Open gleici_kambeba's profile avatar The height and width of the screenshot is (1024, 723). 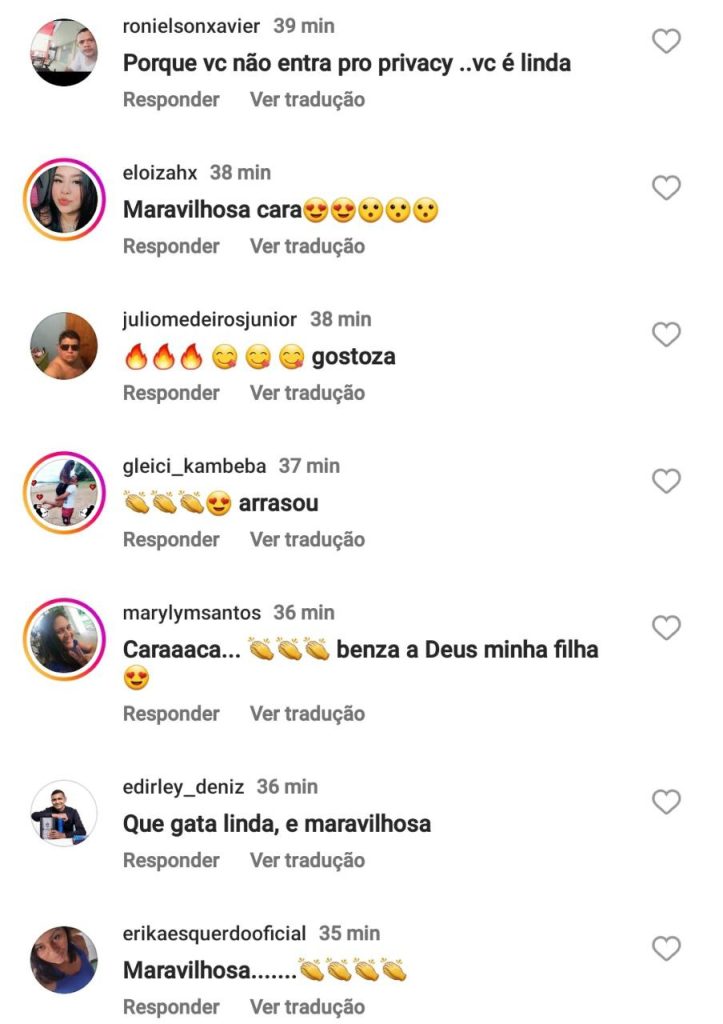pyautogui.click(x=64, y=492)
